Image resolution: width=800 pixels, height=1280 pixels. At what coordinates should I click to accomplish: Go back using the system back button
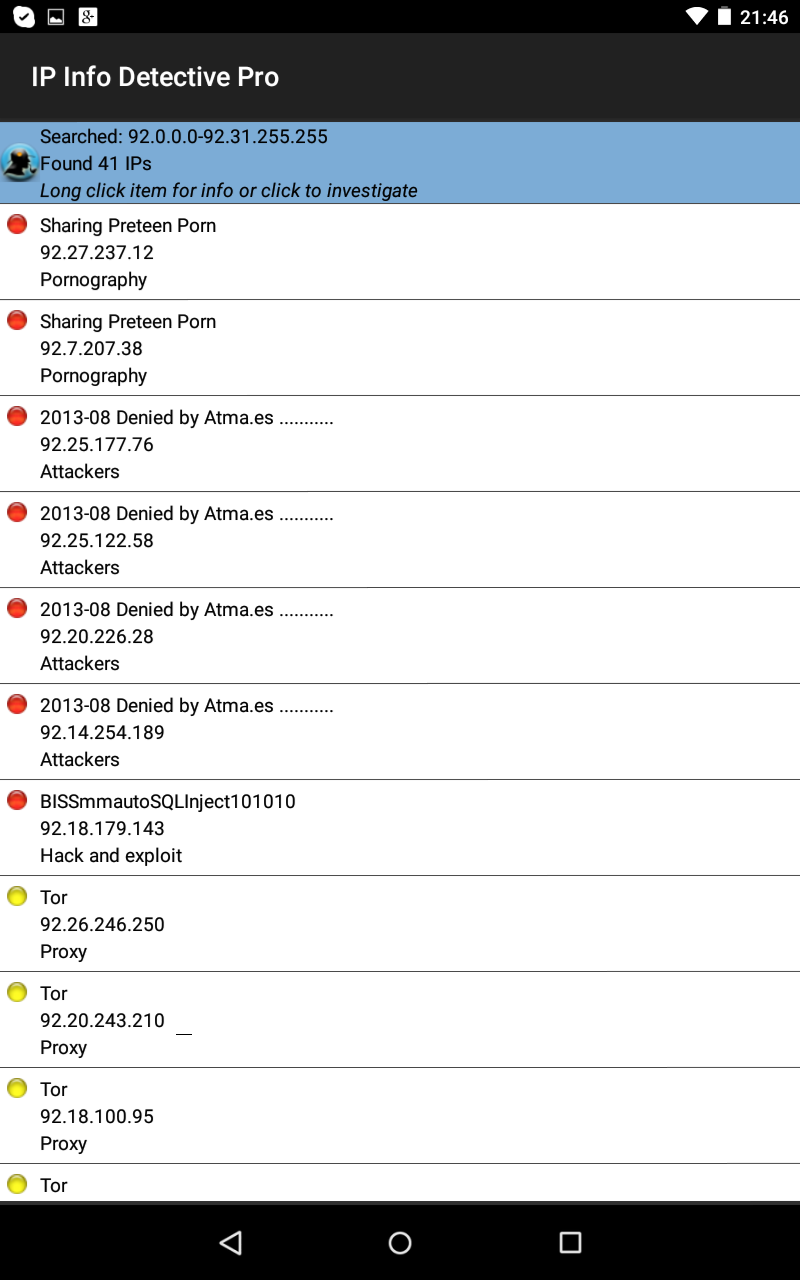[x=231, y=1242]
